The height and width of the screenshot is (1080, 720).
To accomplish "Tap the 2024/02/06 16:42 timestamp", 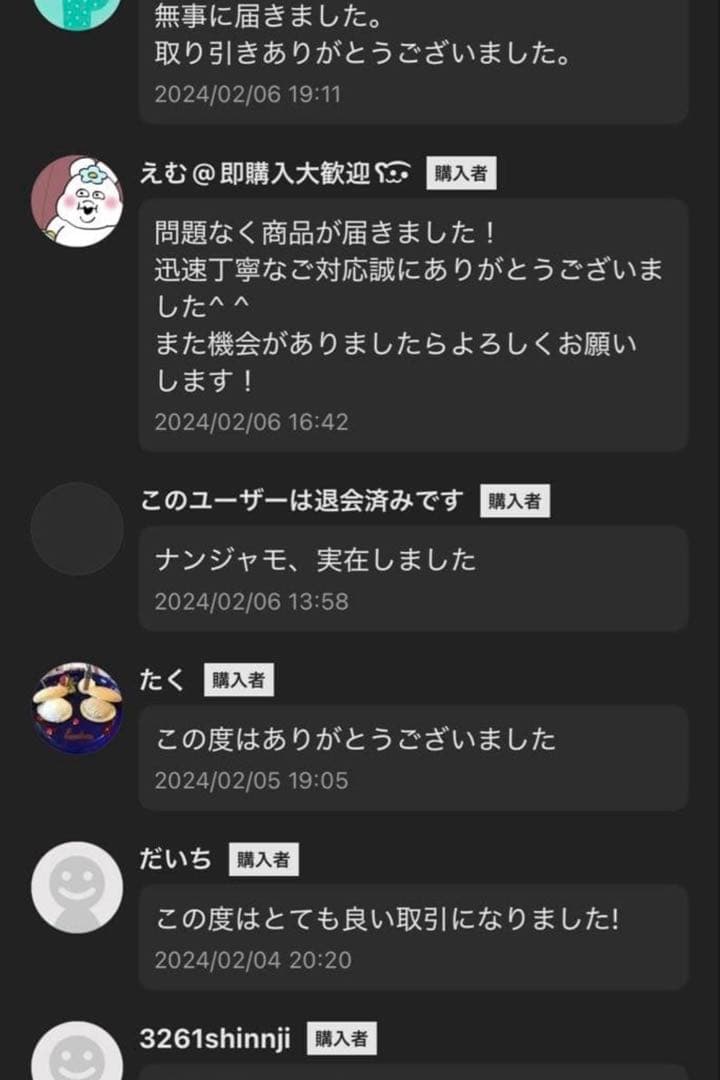I will click(251, 423).
